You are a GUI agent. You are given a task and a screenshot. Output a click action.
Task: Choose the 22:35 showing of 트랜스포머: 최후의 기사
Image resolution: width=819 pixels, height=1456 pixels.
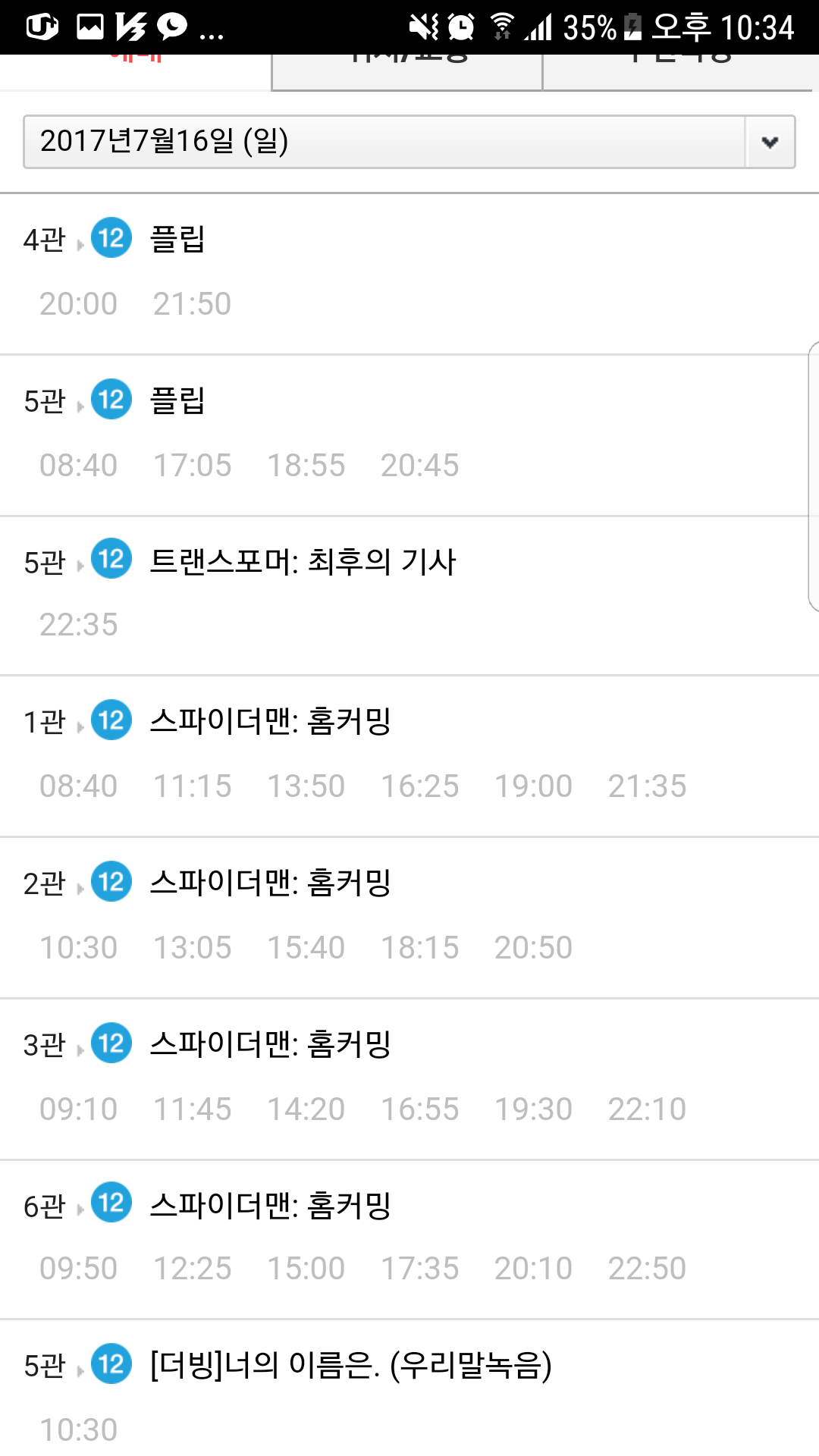78,625
